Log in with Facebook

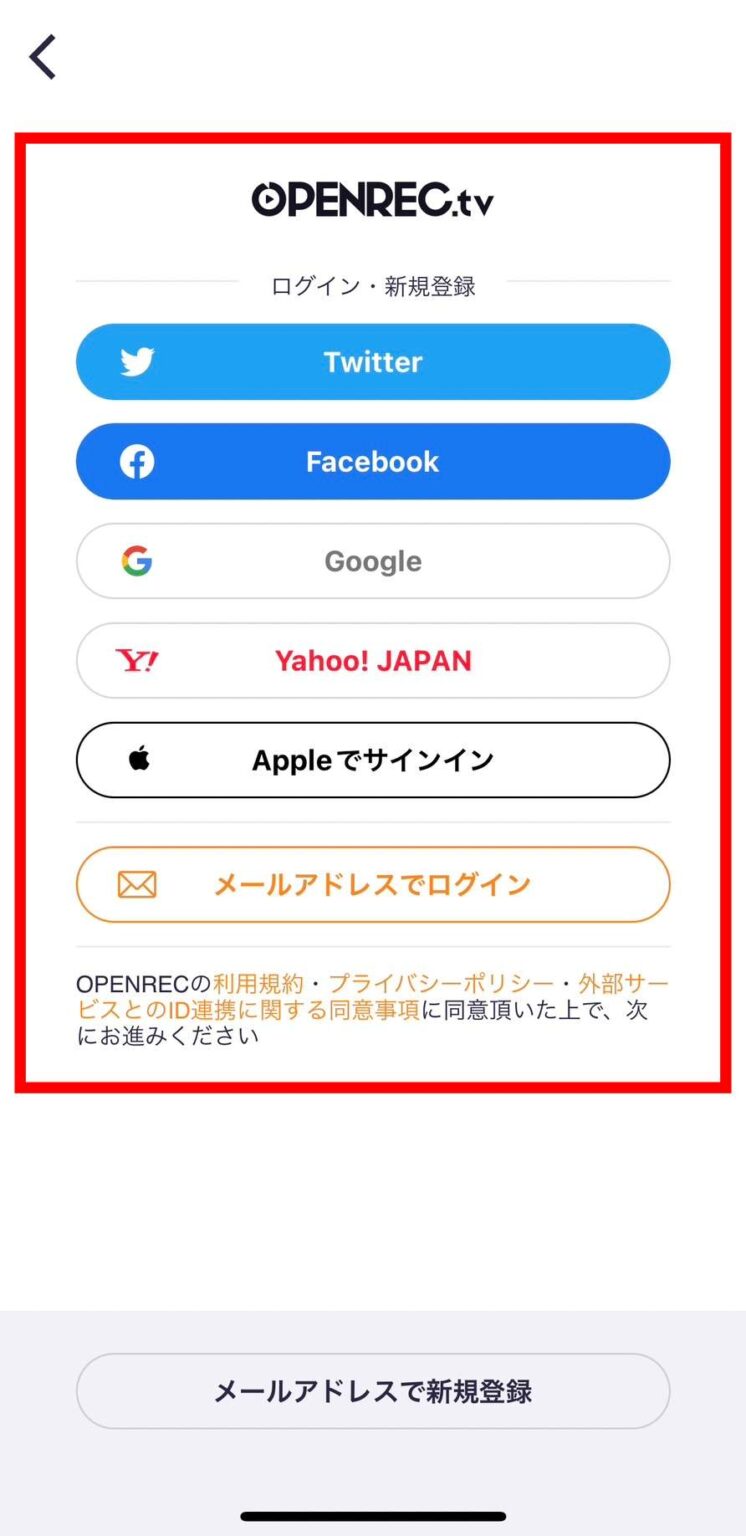(x=373, y=461)
